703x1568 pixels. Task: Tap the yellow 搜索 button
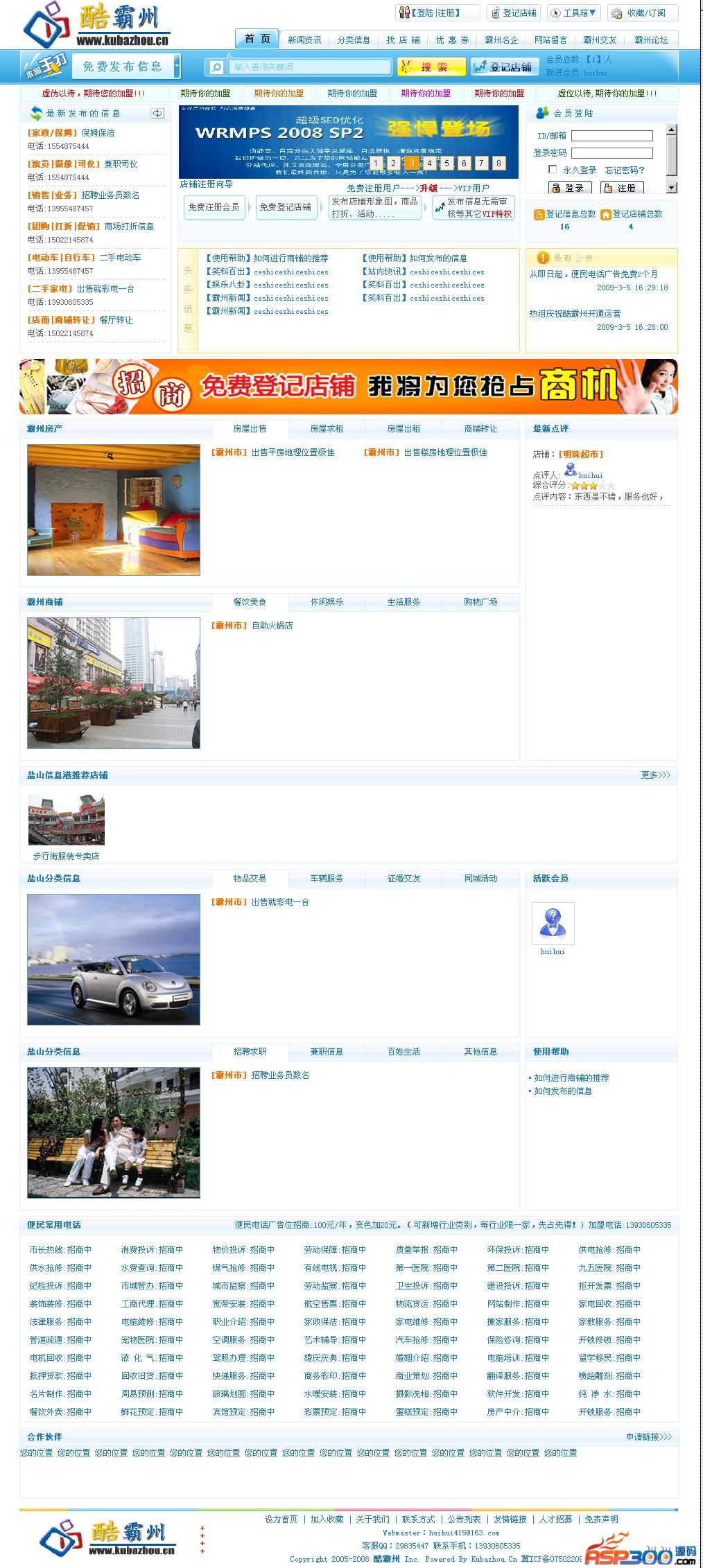coord(431,67)
